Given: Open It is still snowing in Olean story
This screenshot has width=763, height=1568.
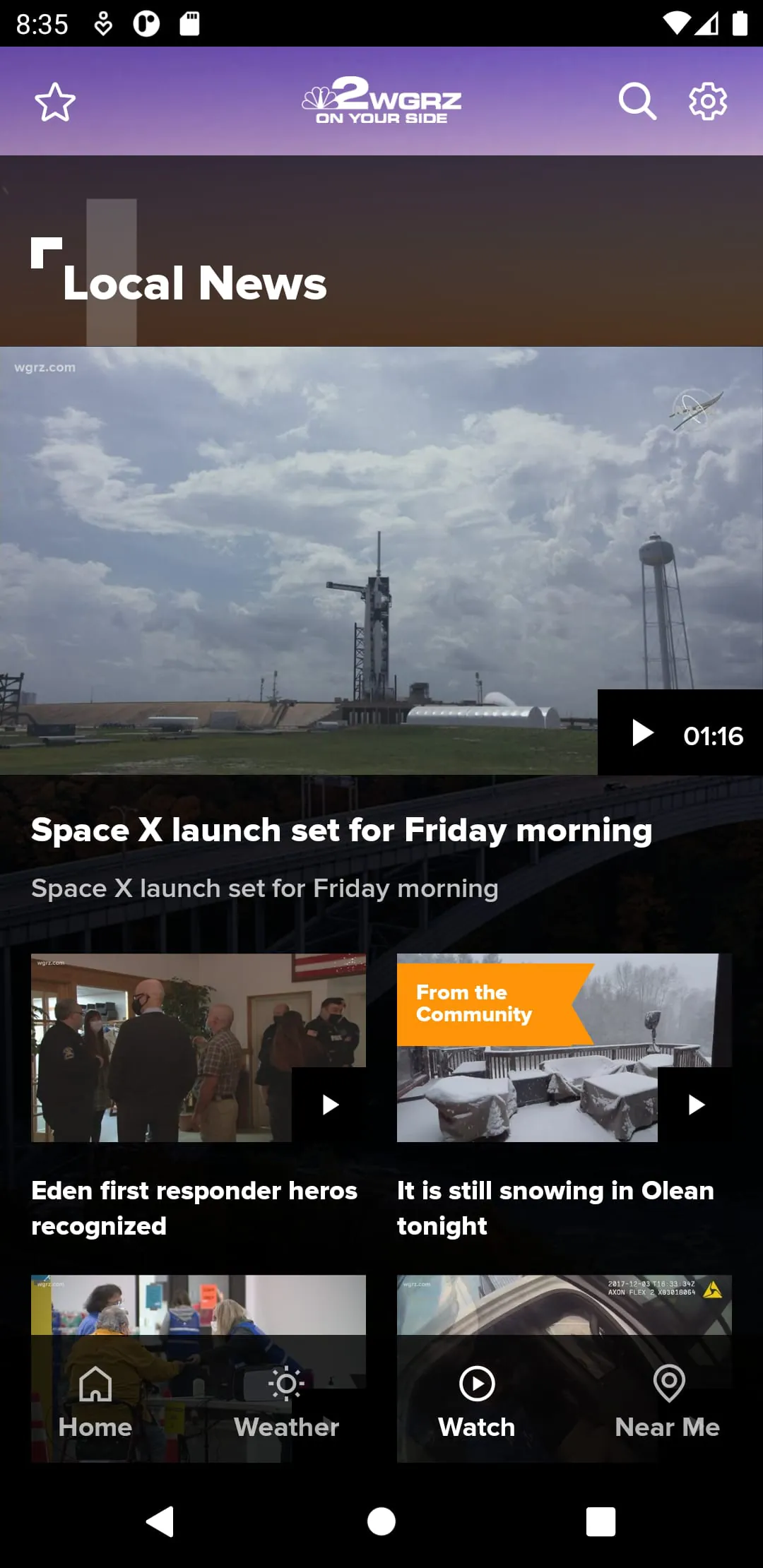Looking at the screenshot, I should point(555,1208).
